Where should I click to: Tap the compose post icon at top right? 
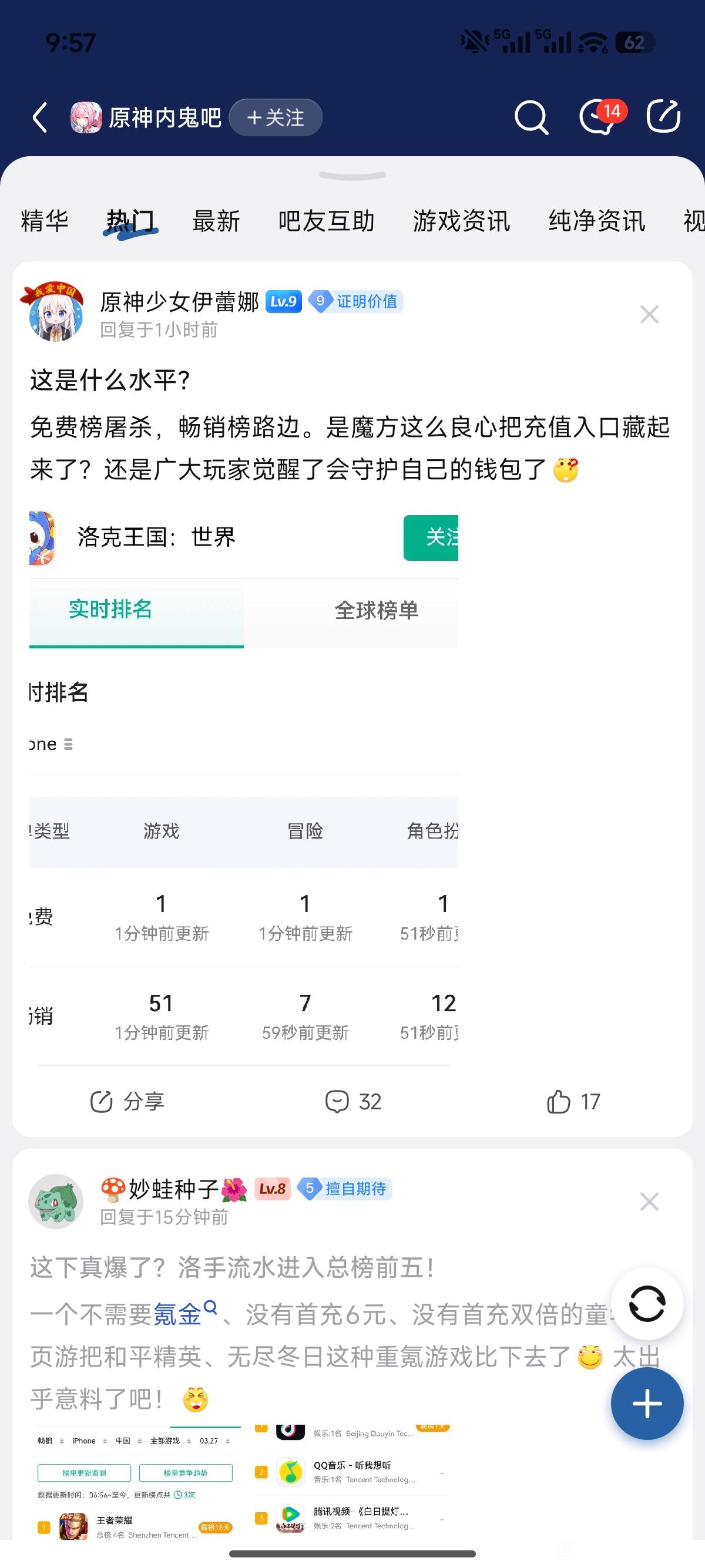coord(663,116)
